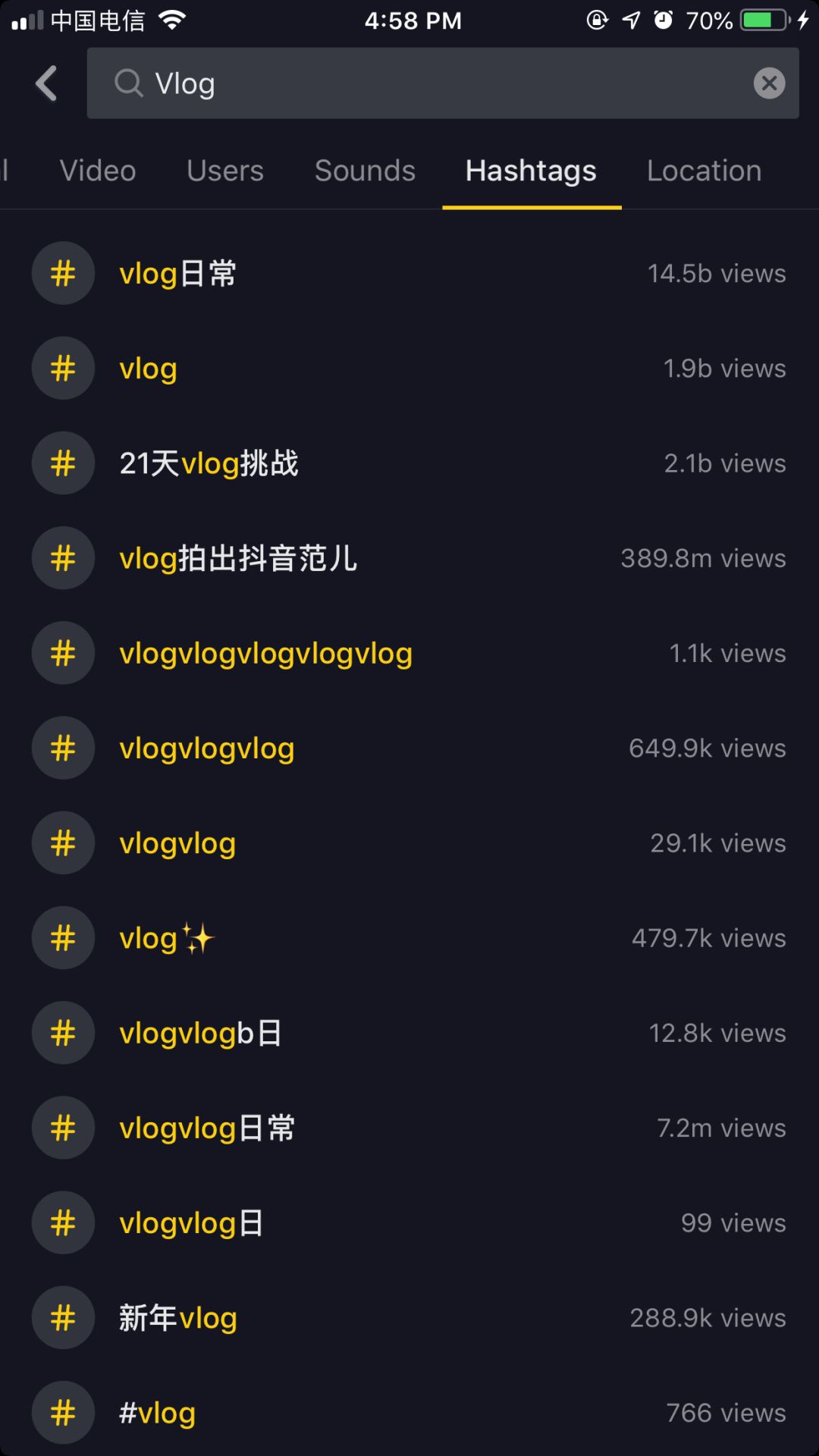Clear the Vlog search text
819x1456 pixels.
(x=769, y=83)
